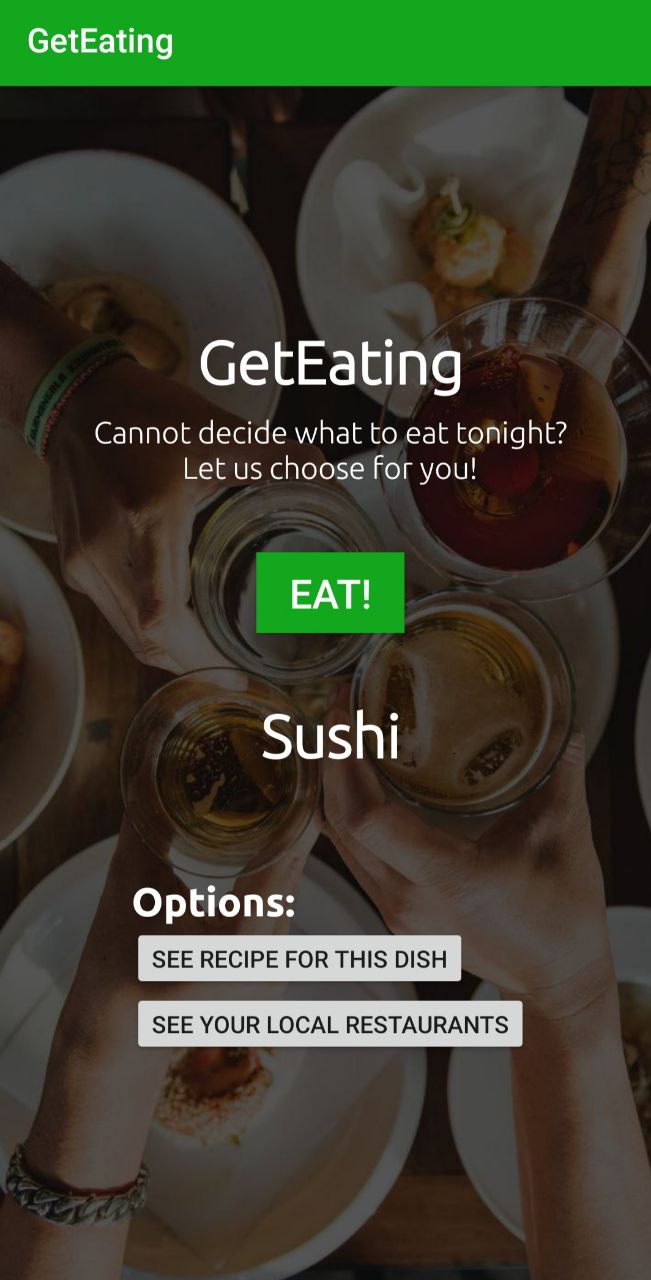Tap the green EAT! button

tap(330, 593)
